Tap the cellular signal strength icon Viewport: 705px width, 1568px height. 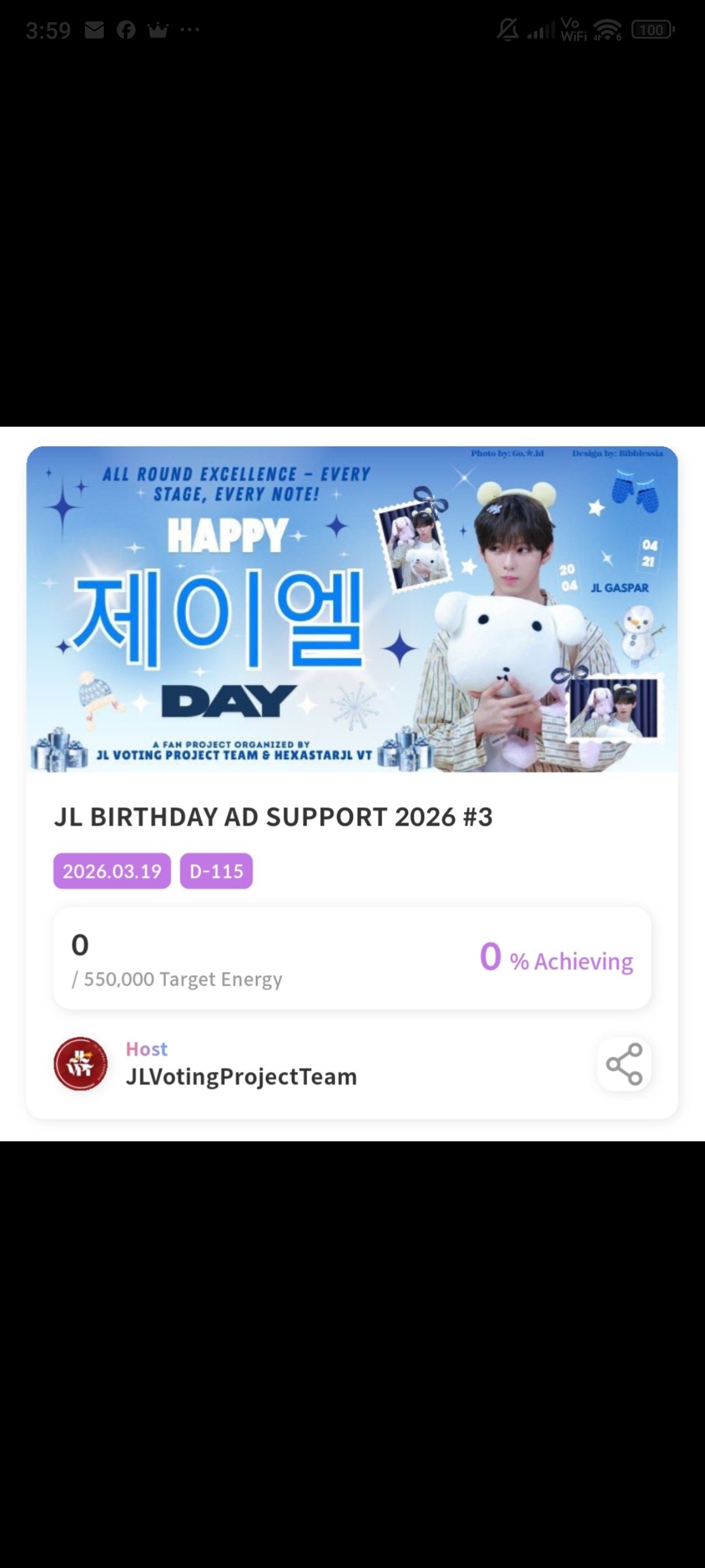tap(540, 28)
